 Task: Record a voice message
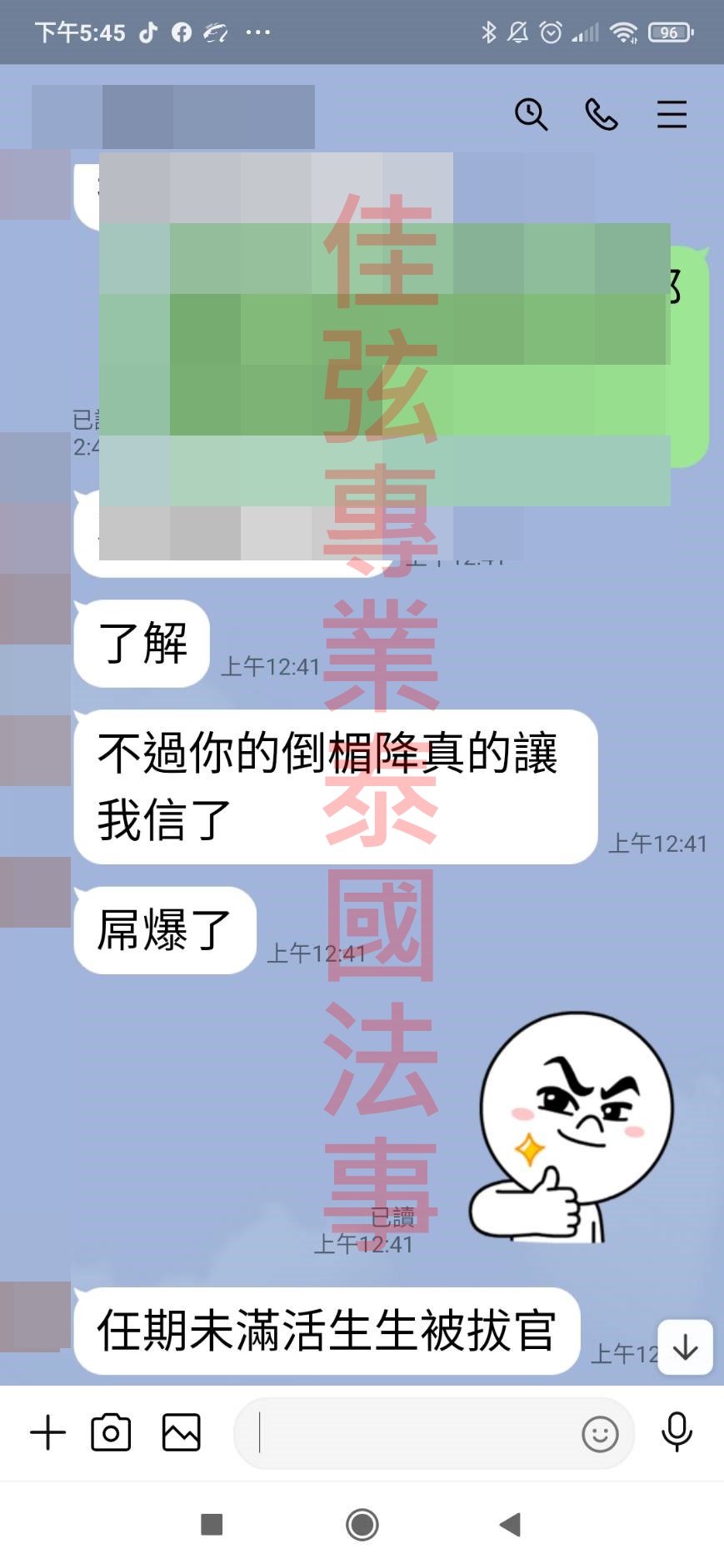point(677,1433)
